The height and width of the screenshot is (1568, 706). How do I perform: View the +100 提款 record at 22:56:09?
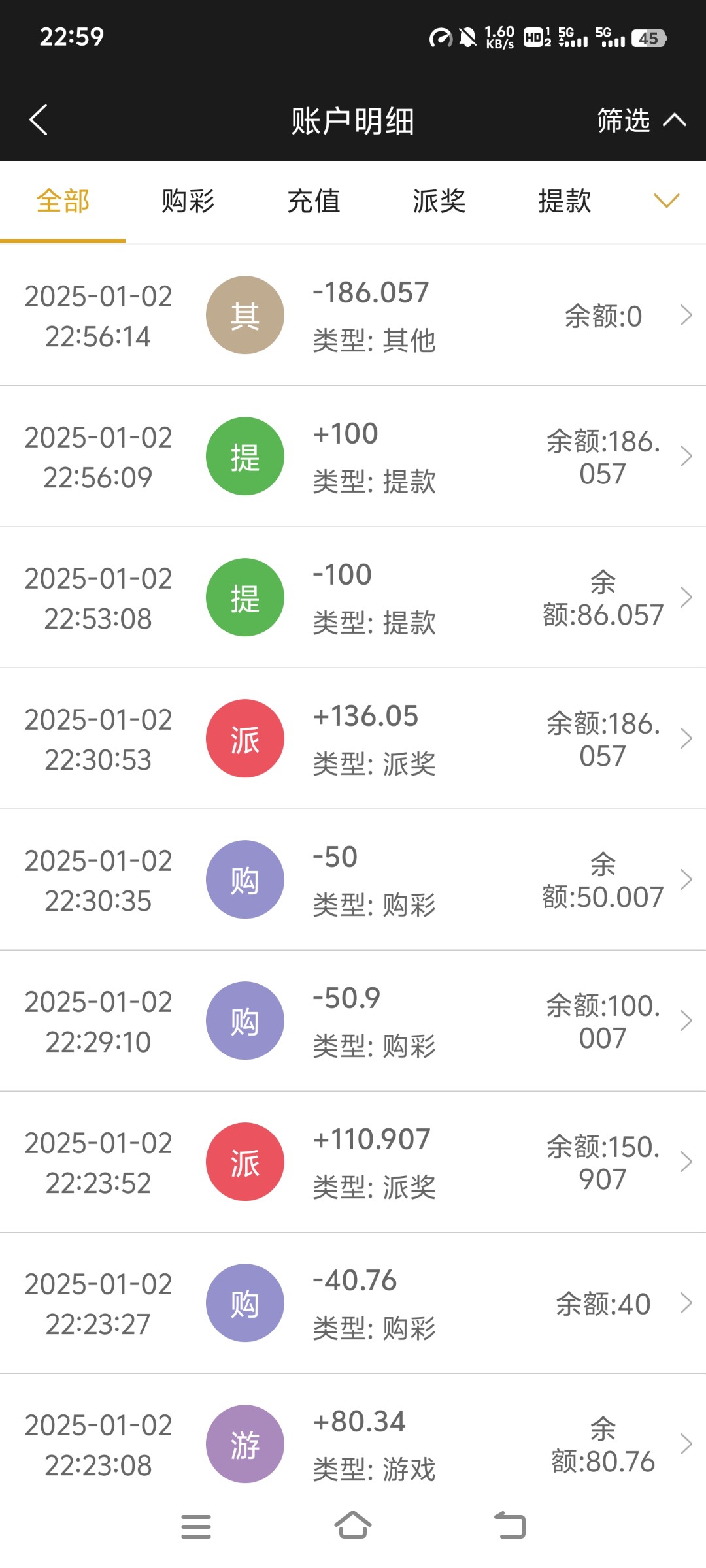coord(353,457)
